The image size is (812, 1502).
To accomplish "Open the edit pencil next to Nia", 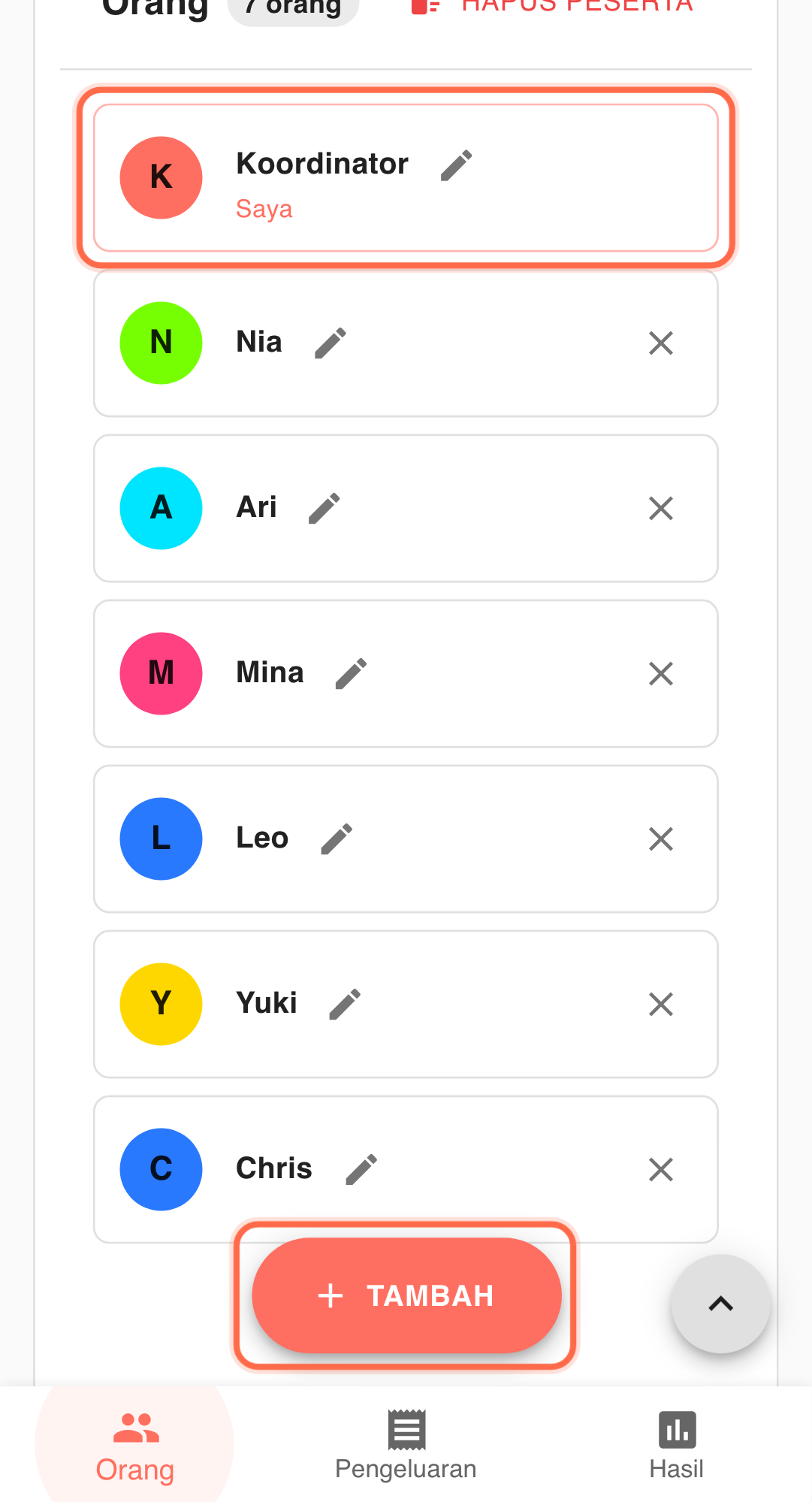I will pyautogui.click(x=331, y=342).
